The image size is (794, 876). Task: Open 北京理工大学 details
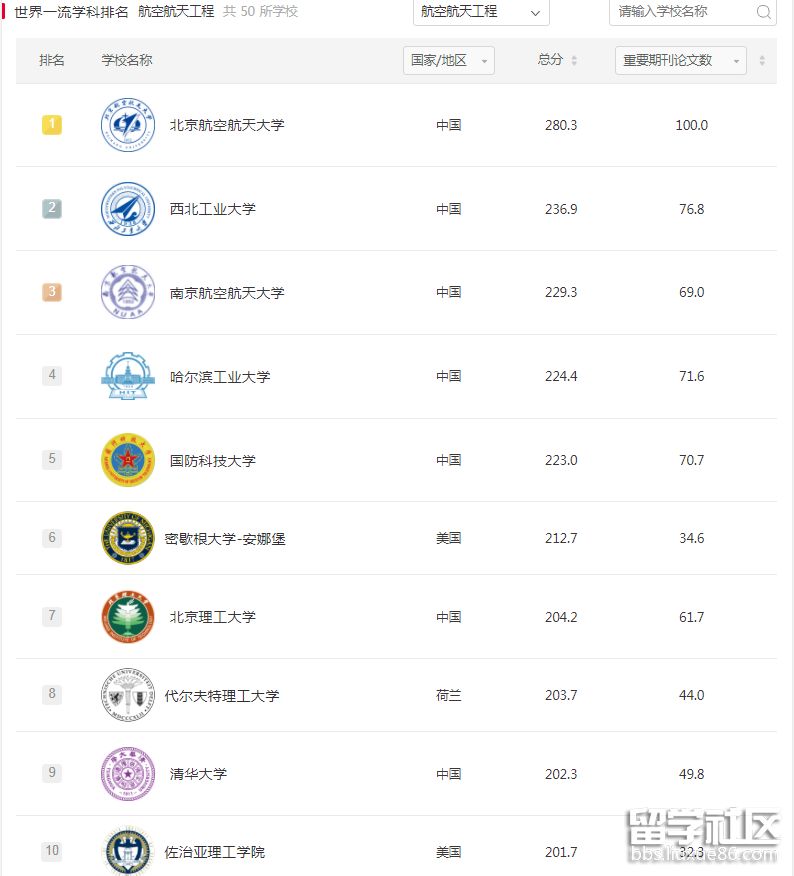[x=213, y=617]
